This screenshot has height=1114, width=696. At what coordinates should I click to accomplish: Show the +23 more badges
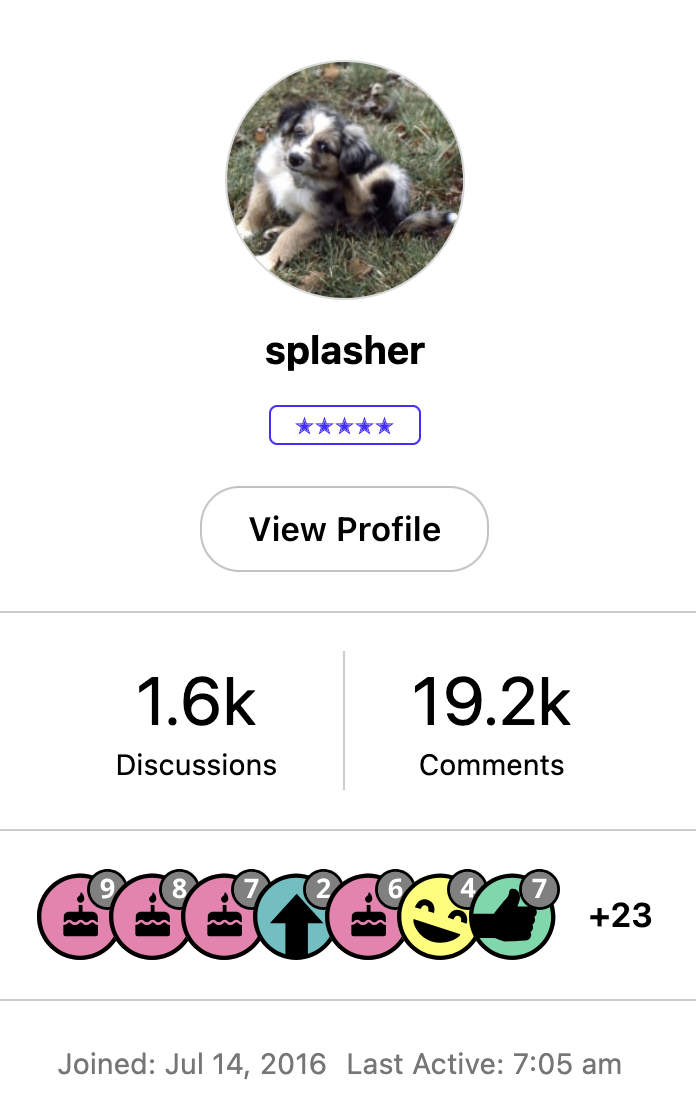[620, 915]
